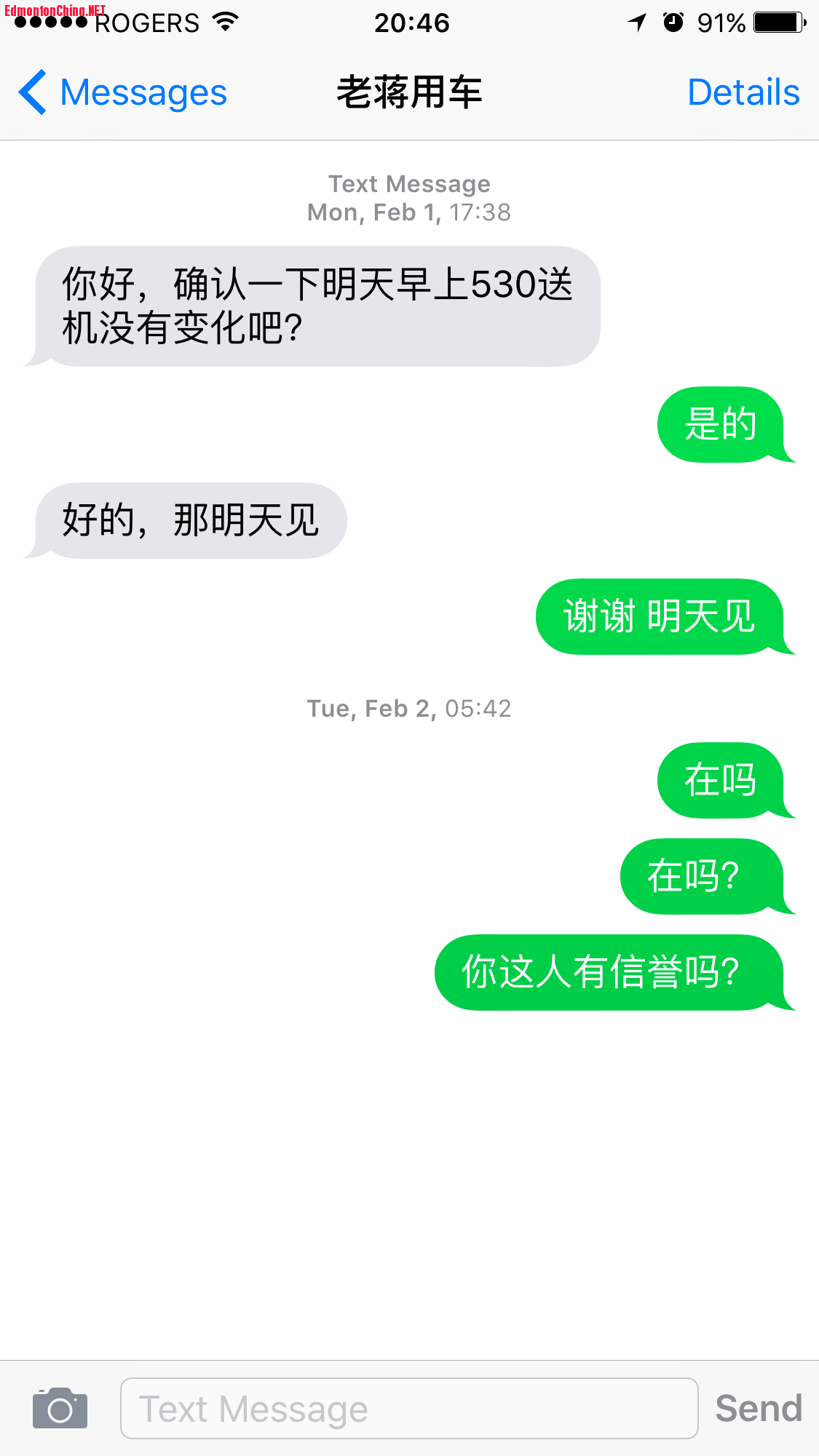Tap the Send button
The height and width of the screenshot is (1456, 819).
759,1409
